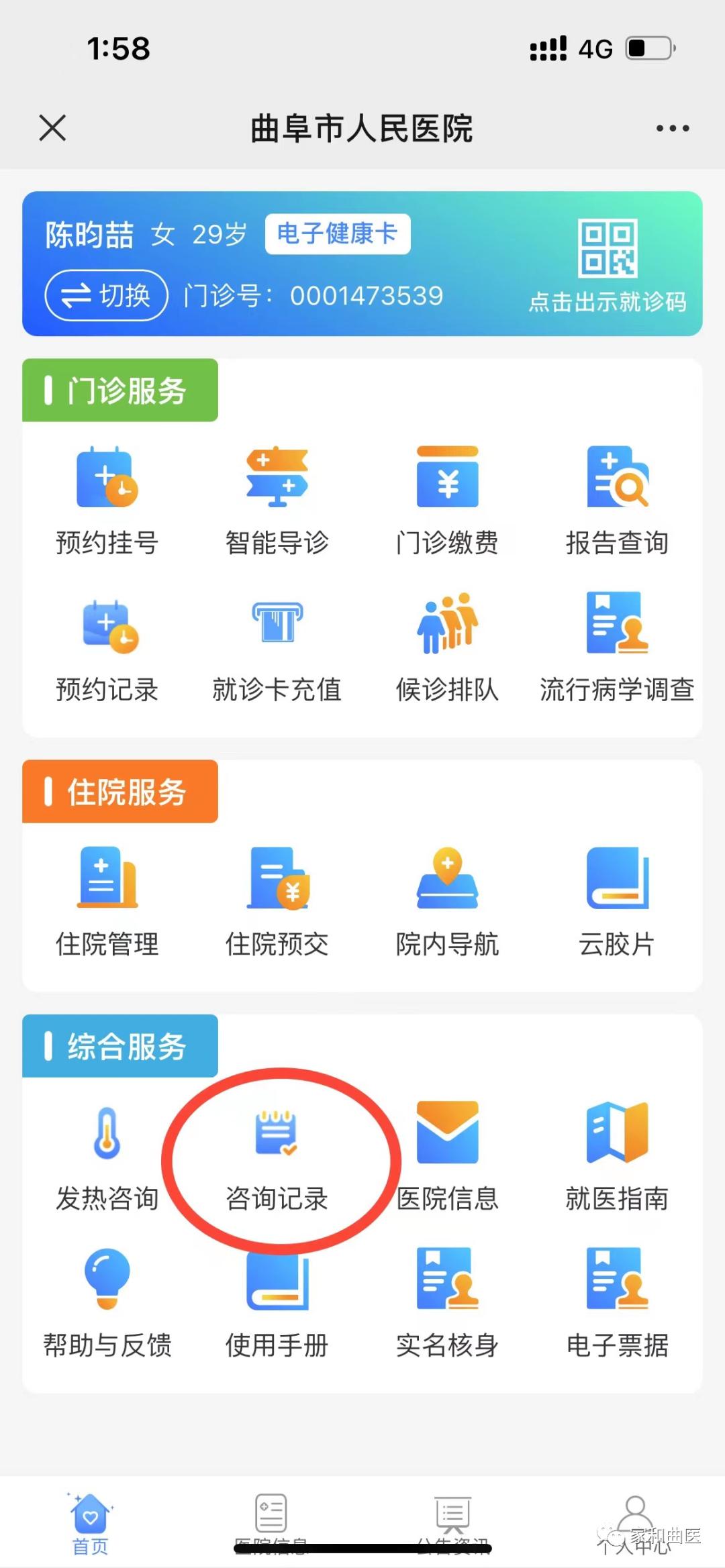Screen dimensions: 725x1568
Task: Open the 电子健康卡 health card link
Action: tap(338, 234)
